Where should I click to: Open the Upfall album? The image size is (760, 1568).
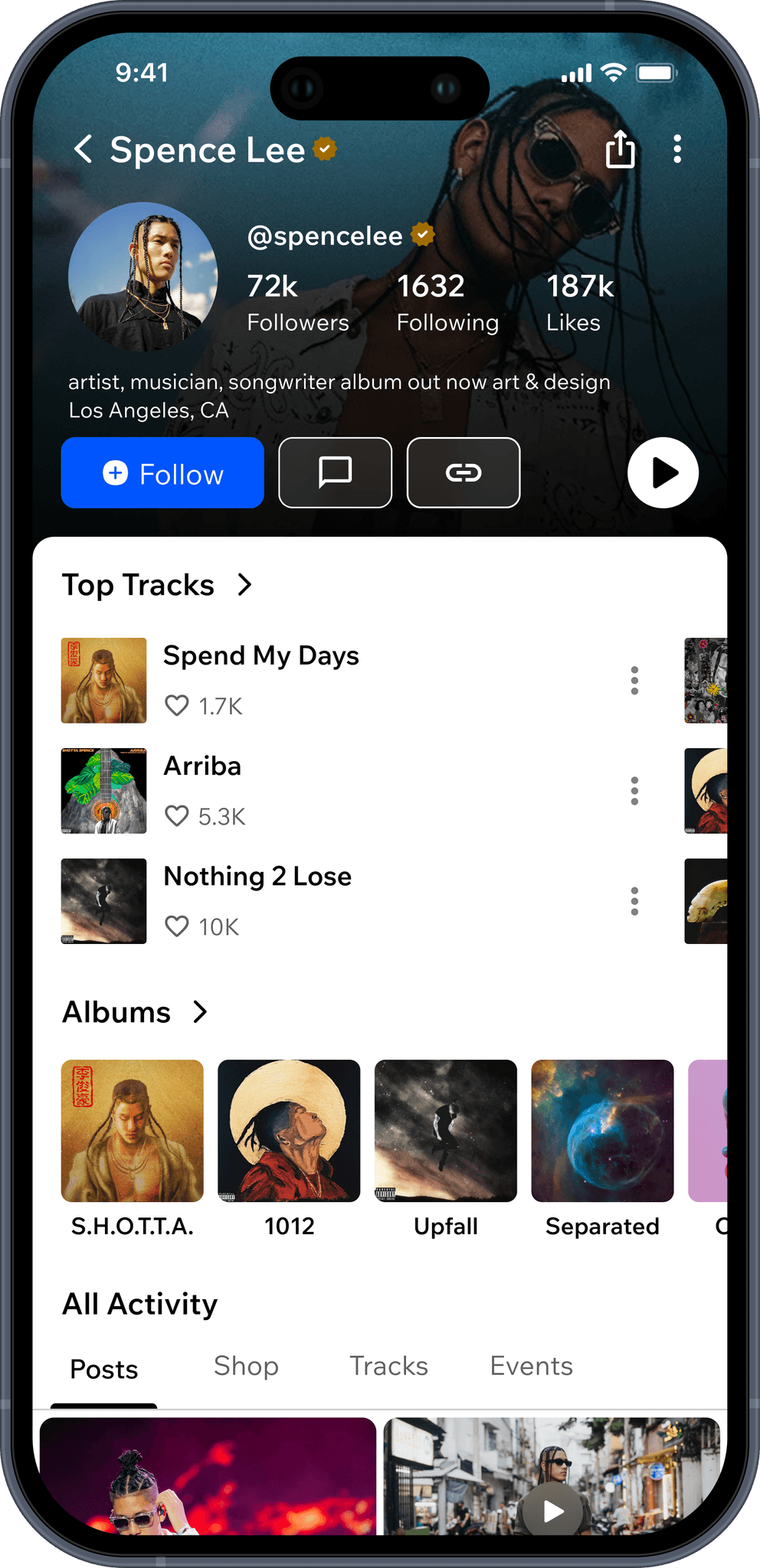(446, 1131)
